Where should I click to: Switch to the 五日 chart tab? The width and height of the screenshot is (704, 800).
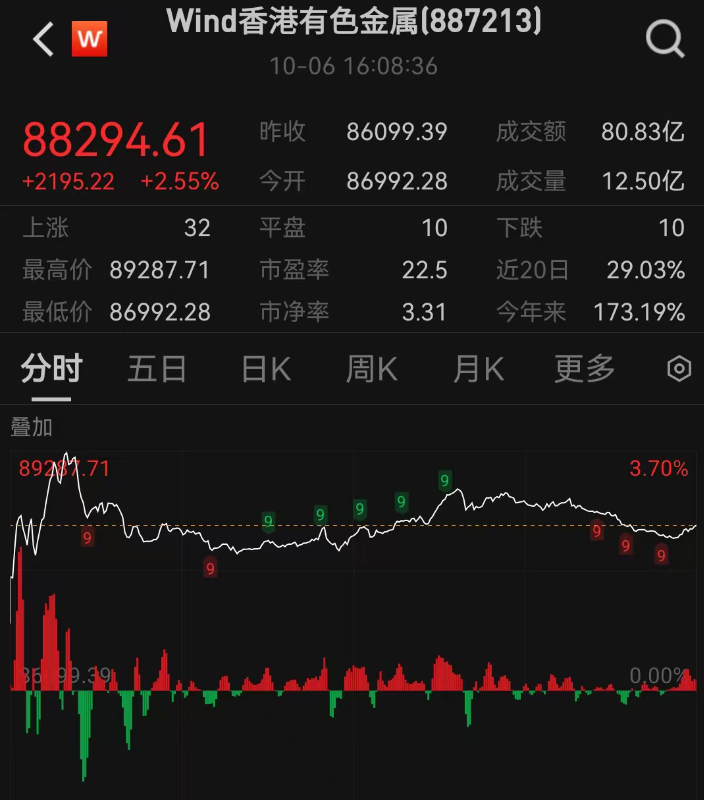157,369
